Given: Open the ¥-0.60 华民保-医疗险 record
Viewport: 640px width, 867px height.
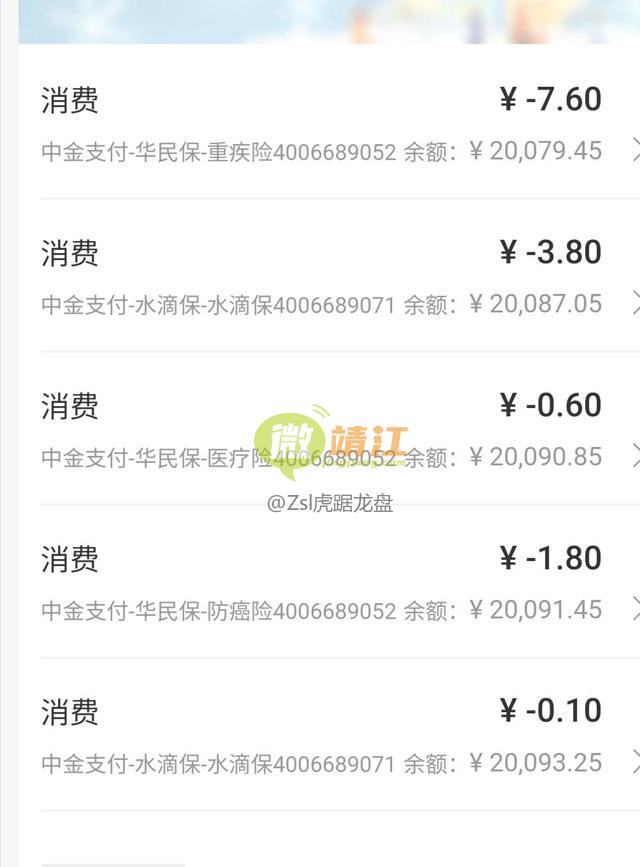Looking at the screenshot, I should click(320, 430).
